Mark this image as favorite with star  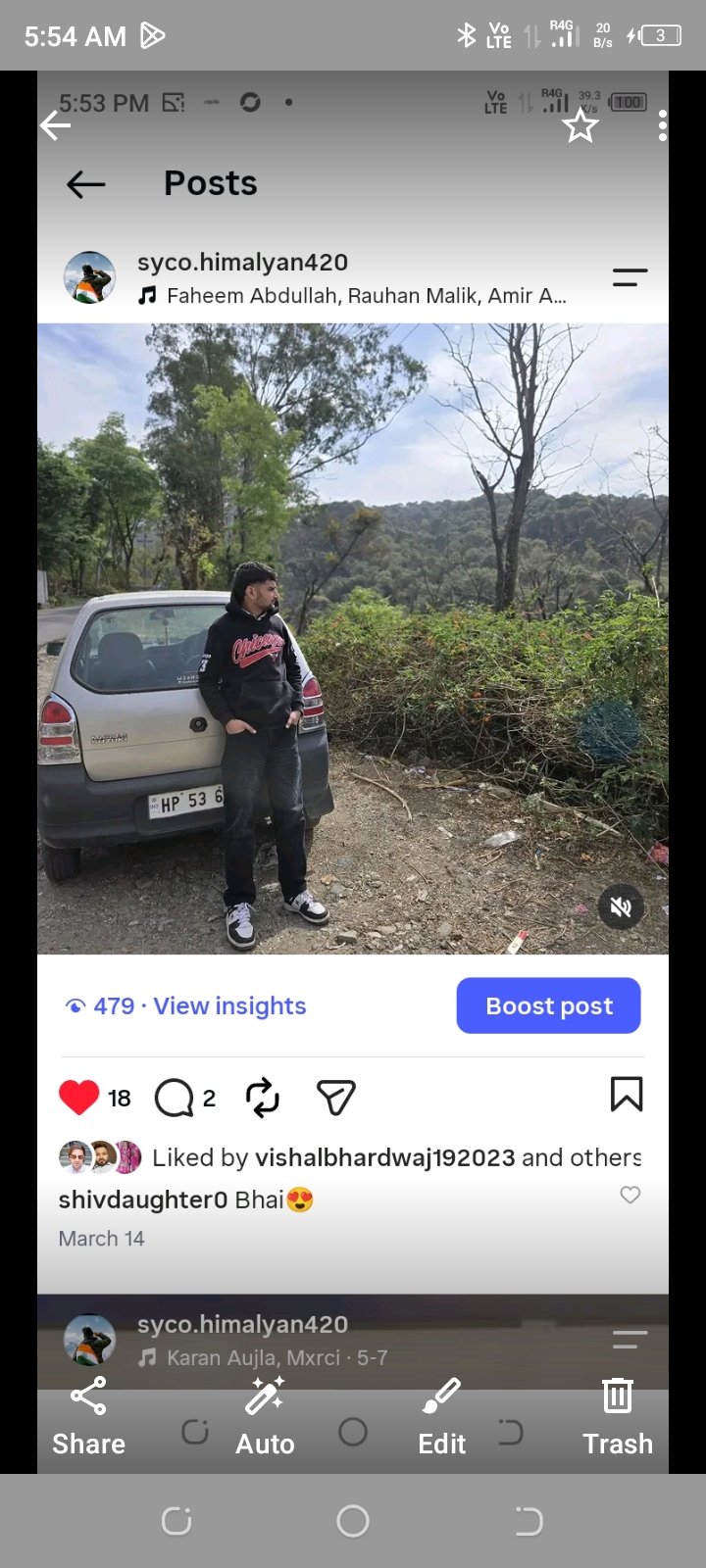tap(580, 125)
